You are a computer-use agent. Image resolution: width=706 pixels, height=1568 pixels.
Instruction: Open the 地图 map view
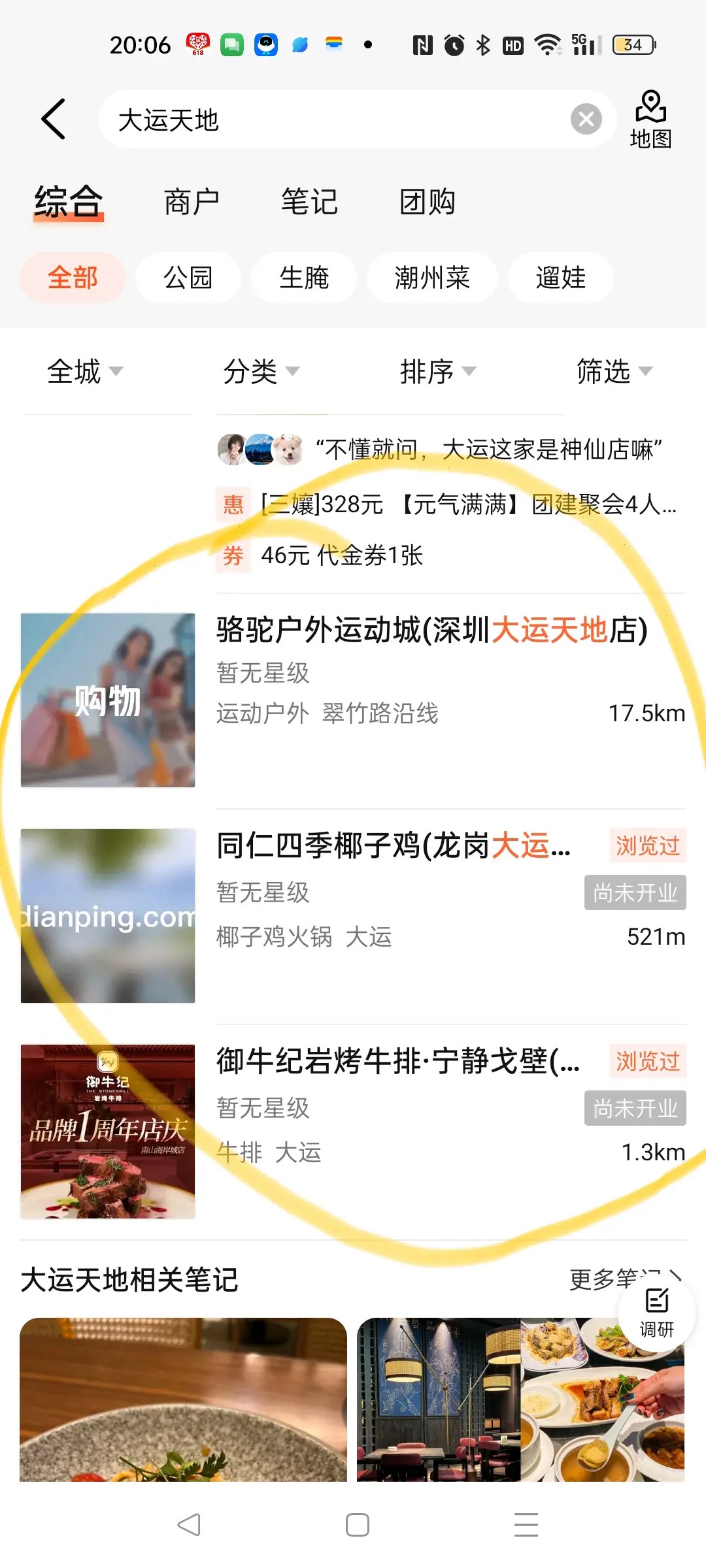(x=650, y=120)
